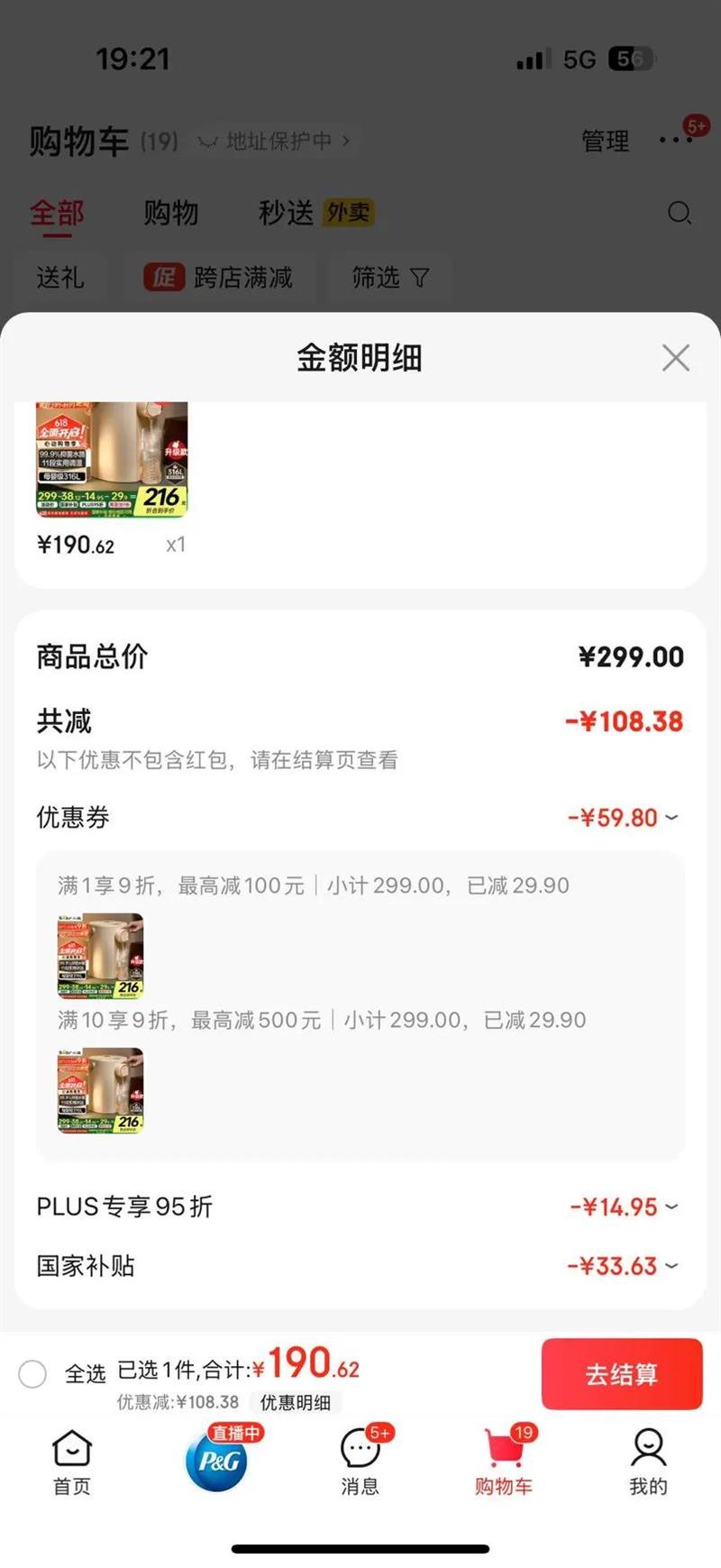Close the 金额明细 panel
721x1568 pixels.
[675, 358]
